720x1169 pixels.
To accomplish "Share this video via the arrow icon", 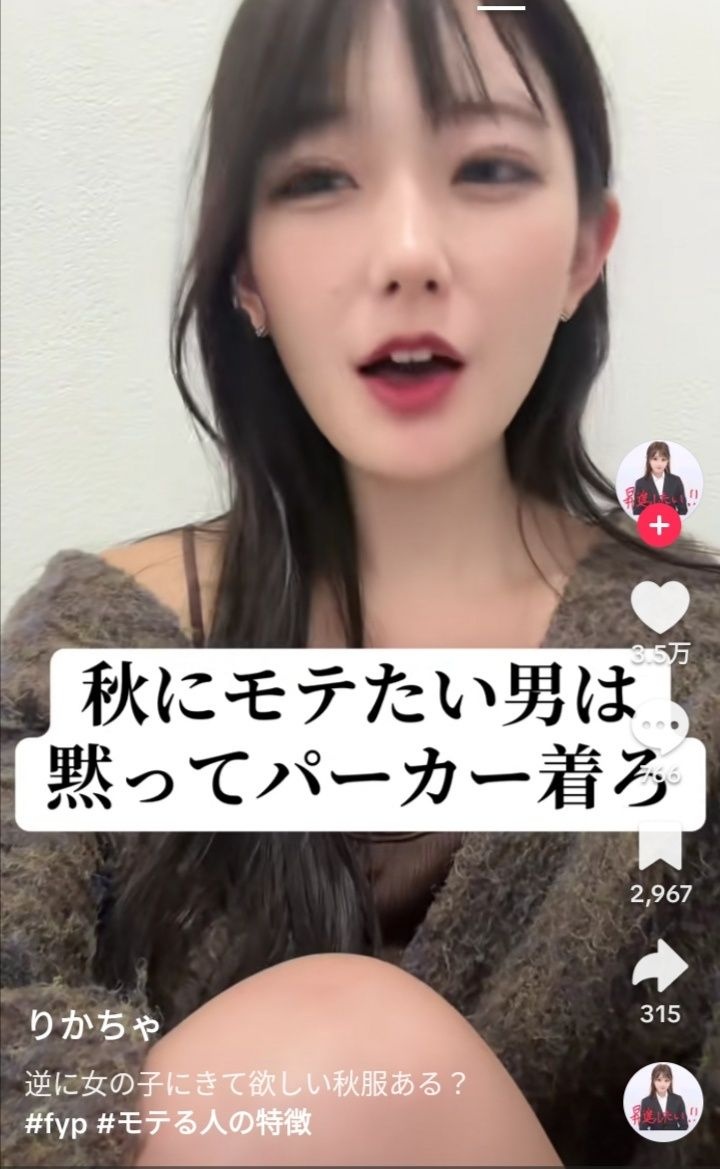I will (x=660, y=967).
